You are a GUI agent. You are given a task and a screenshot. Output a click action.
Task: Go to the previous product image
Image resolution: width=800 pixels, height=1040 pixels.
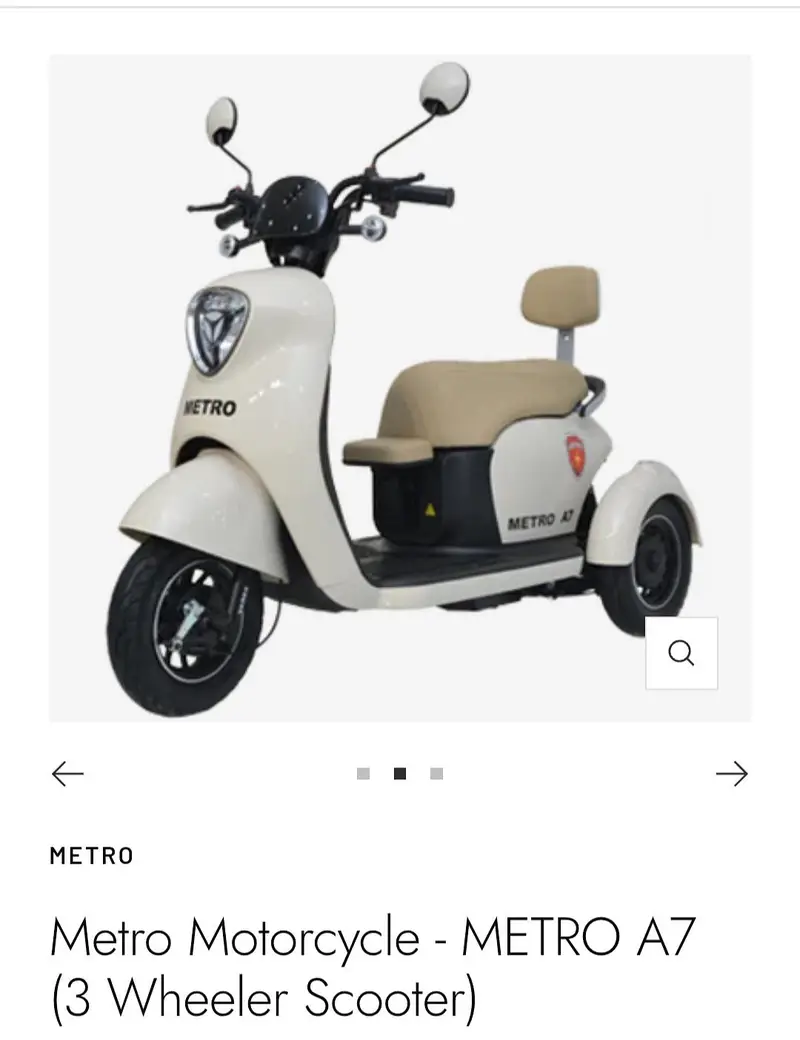(67, 773)
